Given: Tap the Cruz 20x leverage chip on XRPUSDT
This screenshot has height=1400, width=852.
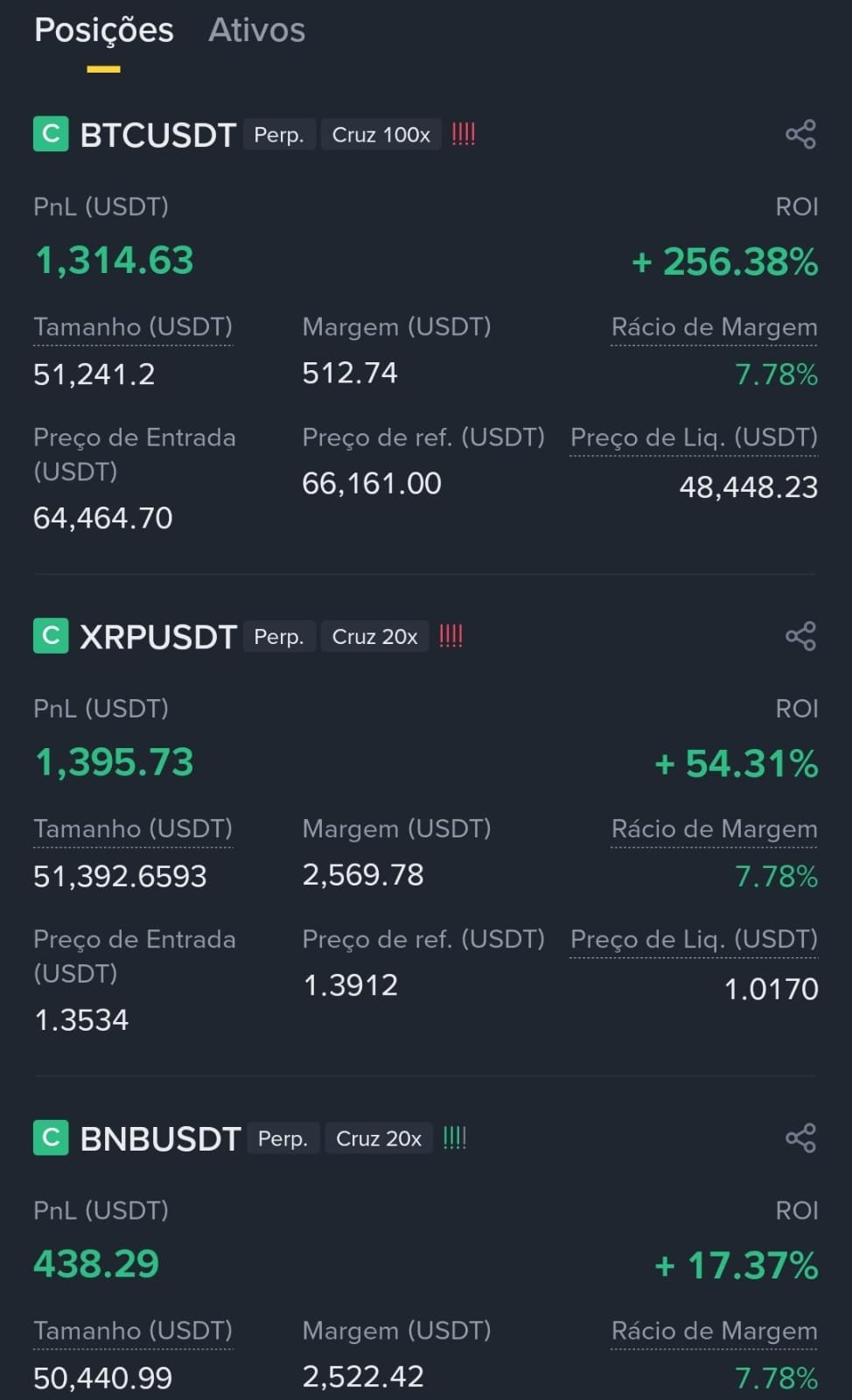Looking at the screenshot, I should point(374,637).
